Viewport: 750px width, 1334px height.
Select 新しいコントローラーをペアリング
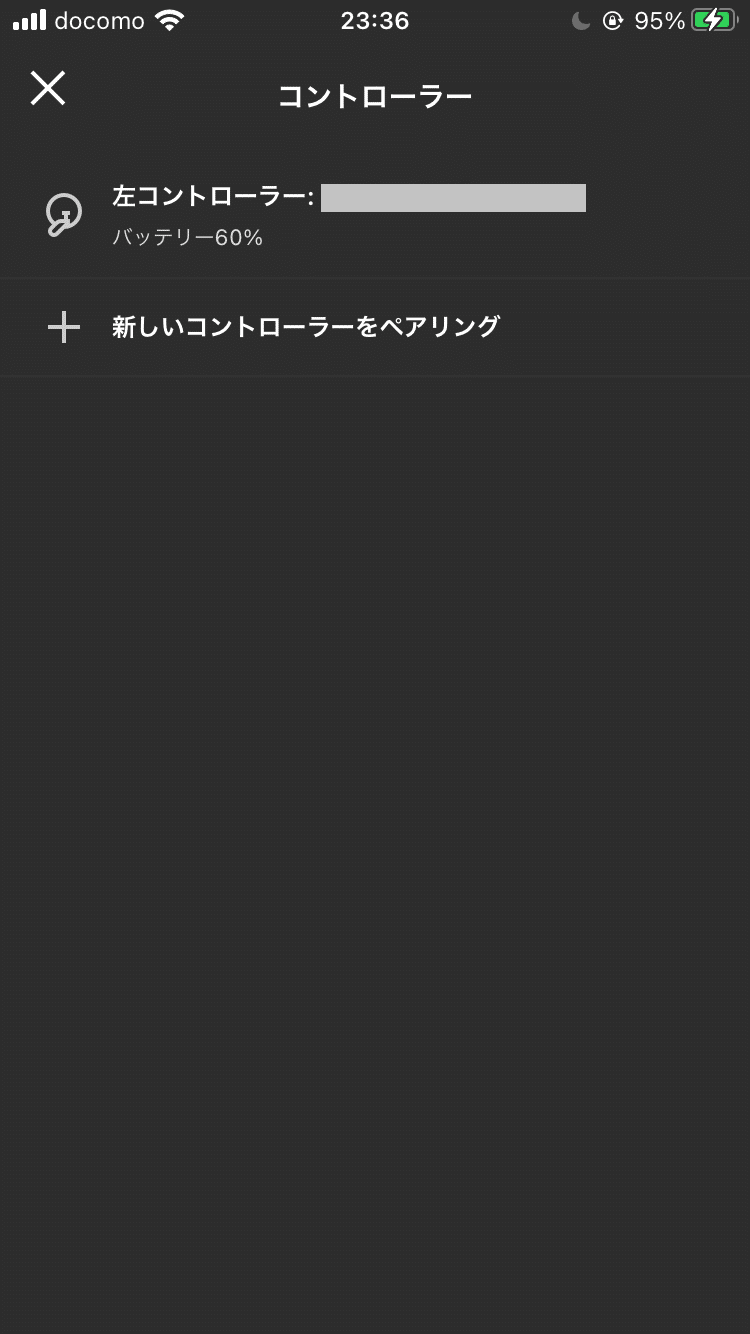[x=305, y=327]
